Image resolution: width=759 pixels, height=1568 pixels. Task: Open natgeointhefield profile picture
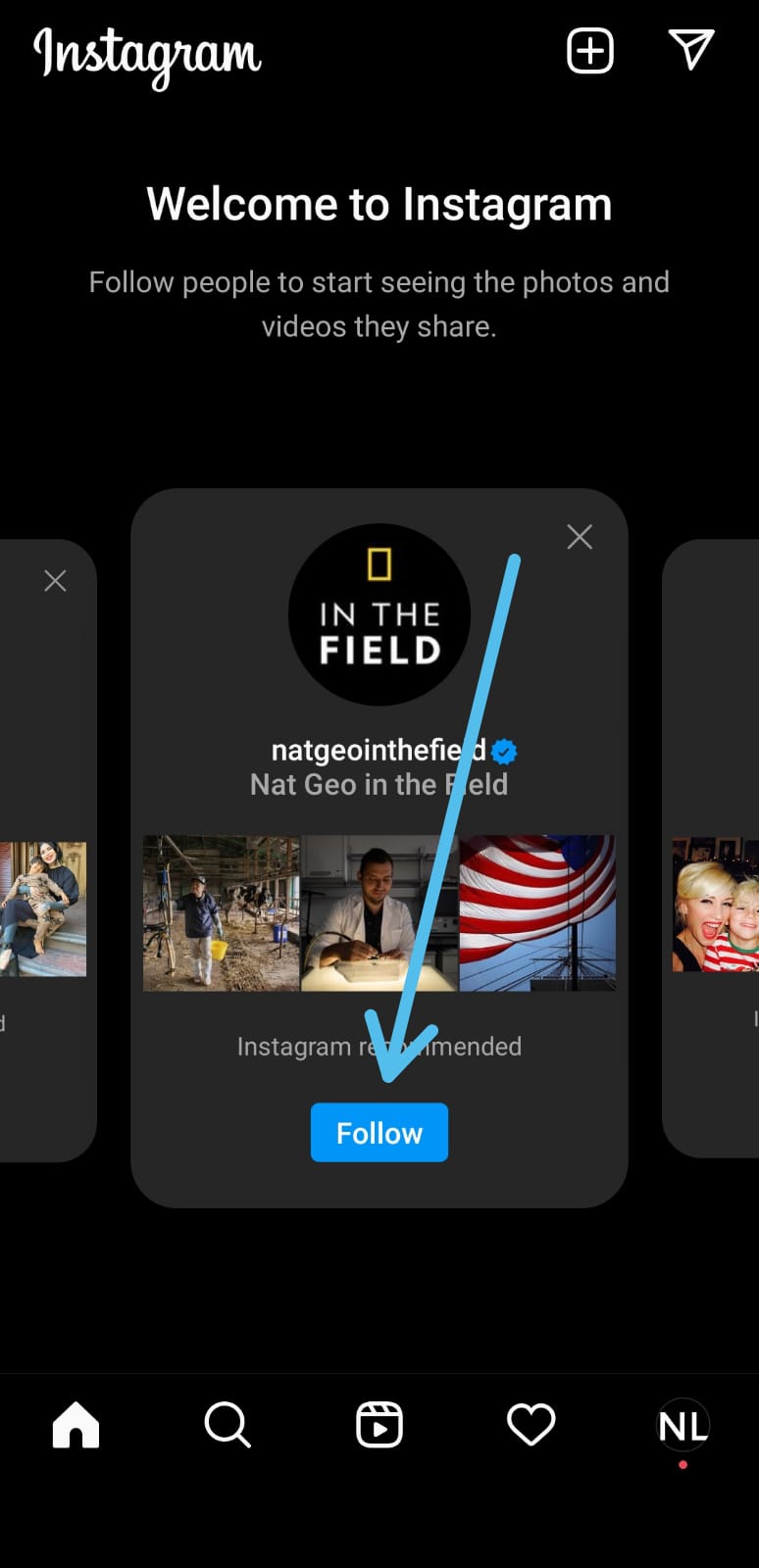pyautogui.click(x=379, y=614)
